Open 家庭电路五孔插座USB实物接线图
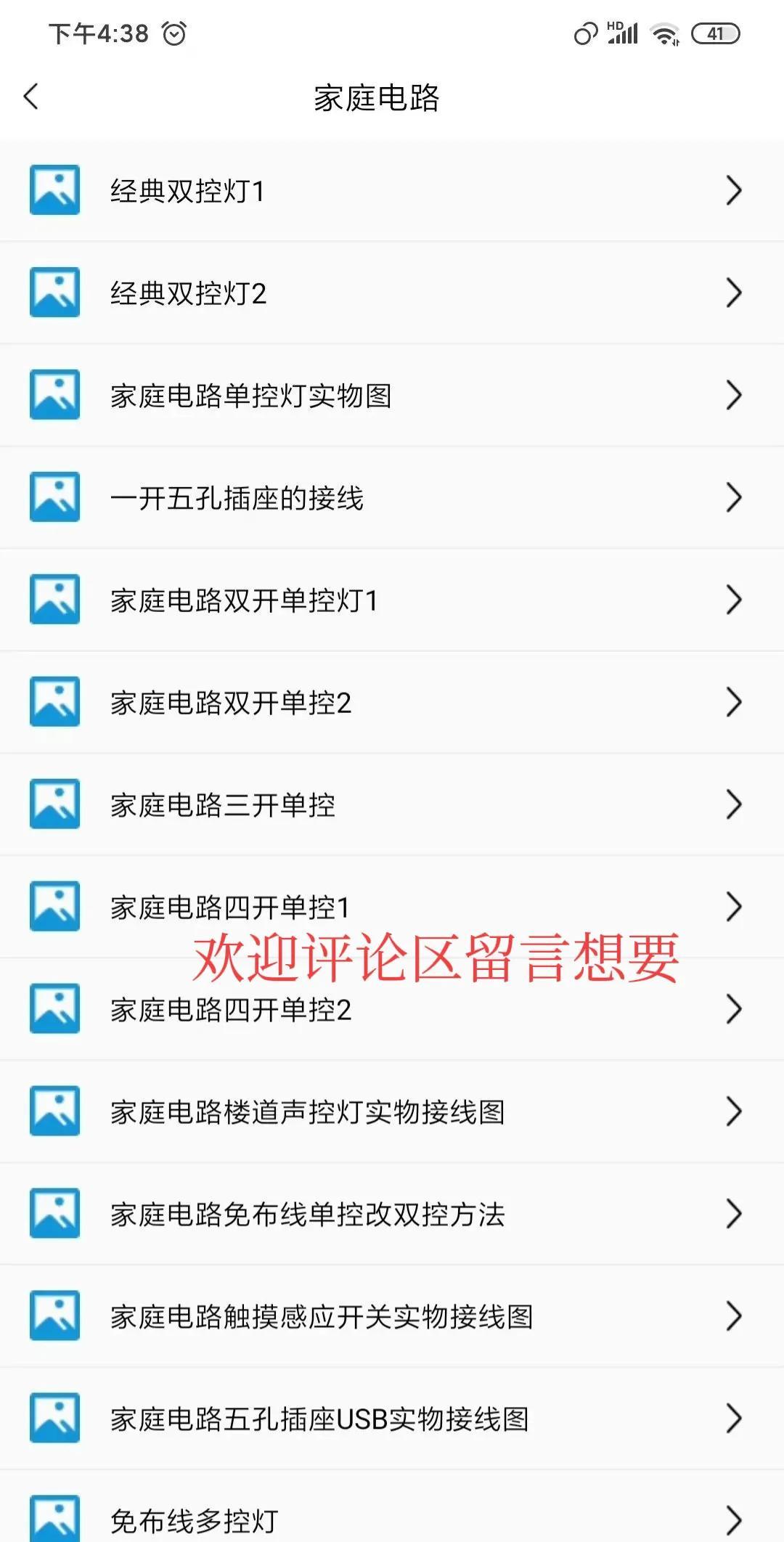 (x=392, y=1419)
